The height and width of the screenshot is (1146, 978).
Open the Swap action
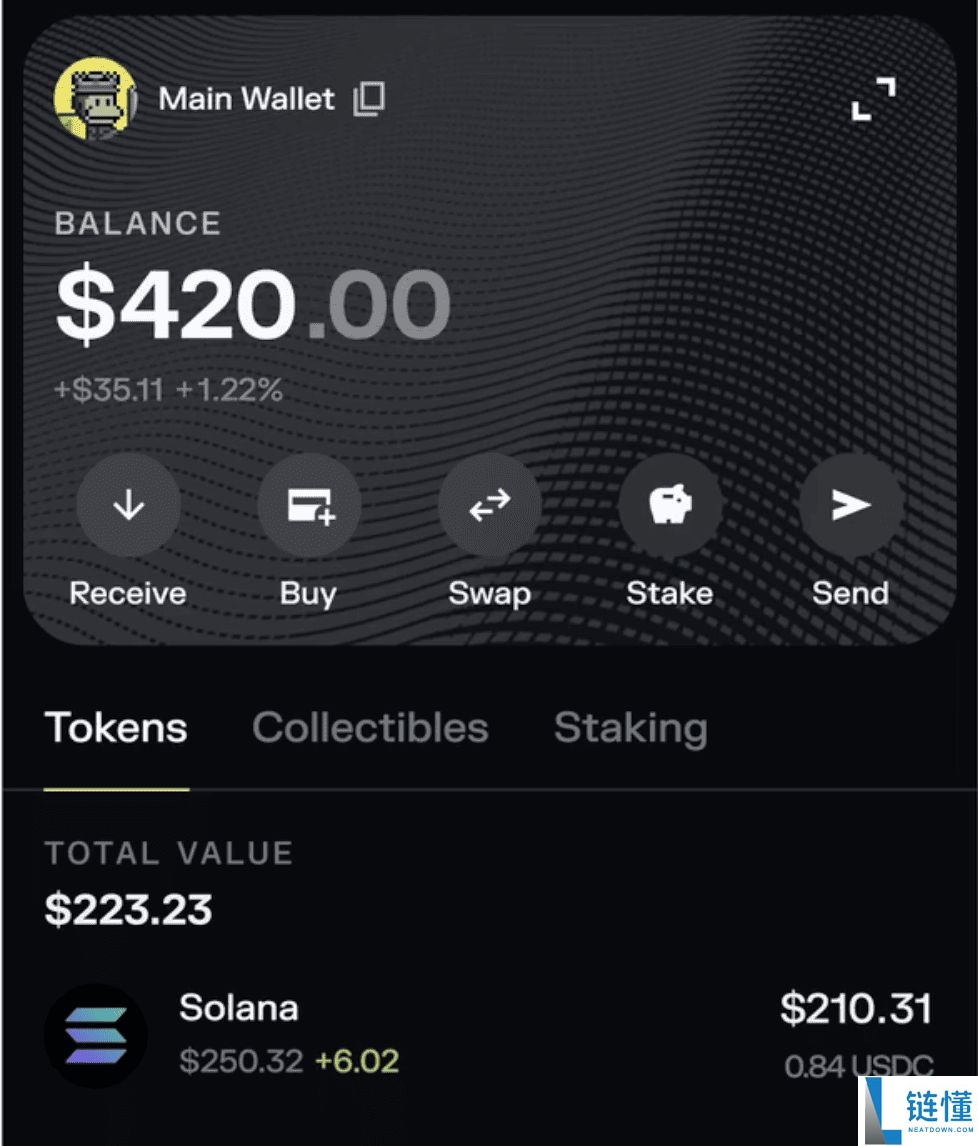click(x=489, y=506)
